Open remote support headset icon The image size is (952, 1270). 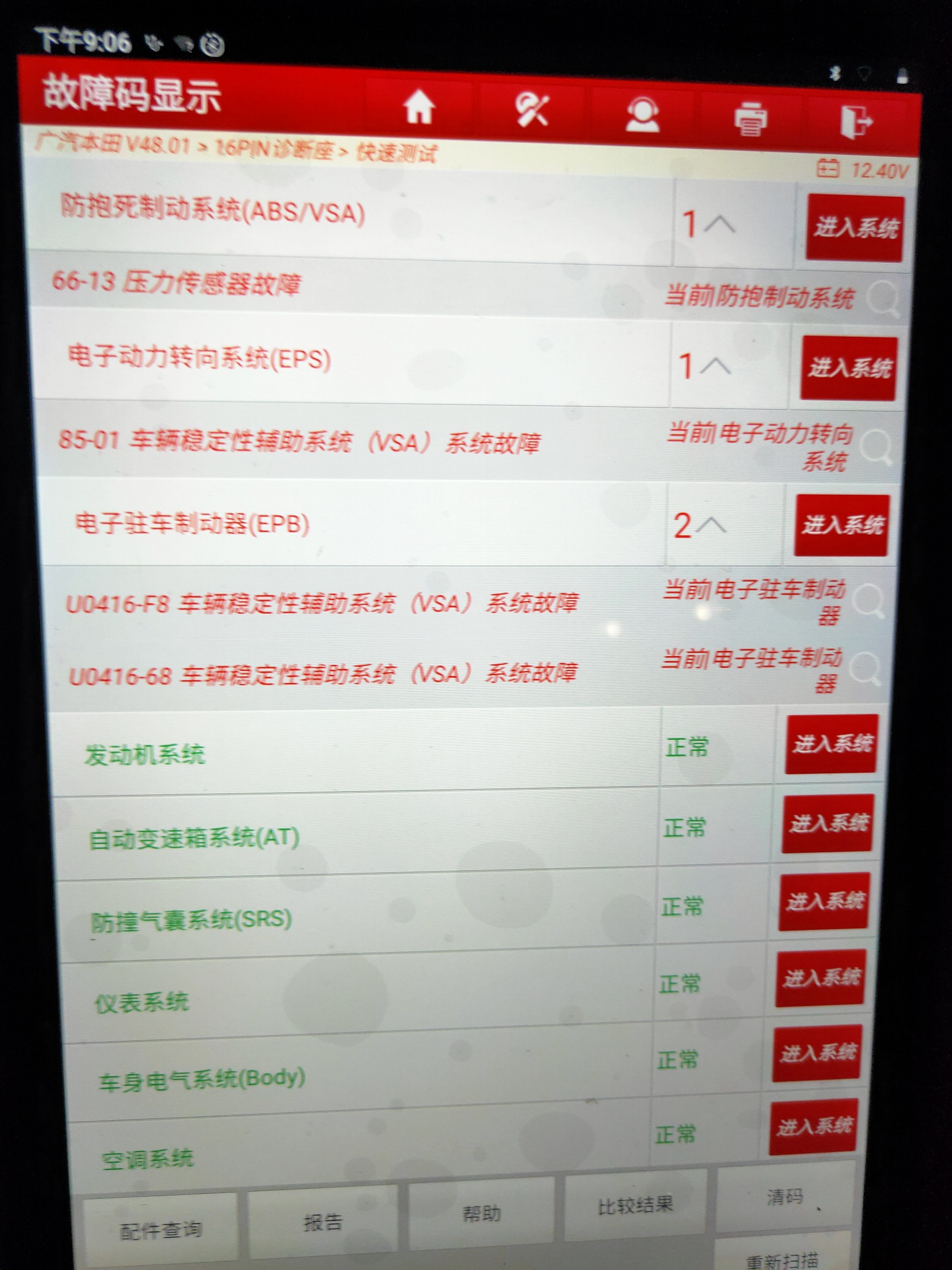click(x=642, y=115)
